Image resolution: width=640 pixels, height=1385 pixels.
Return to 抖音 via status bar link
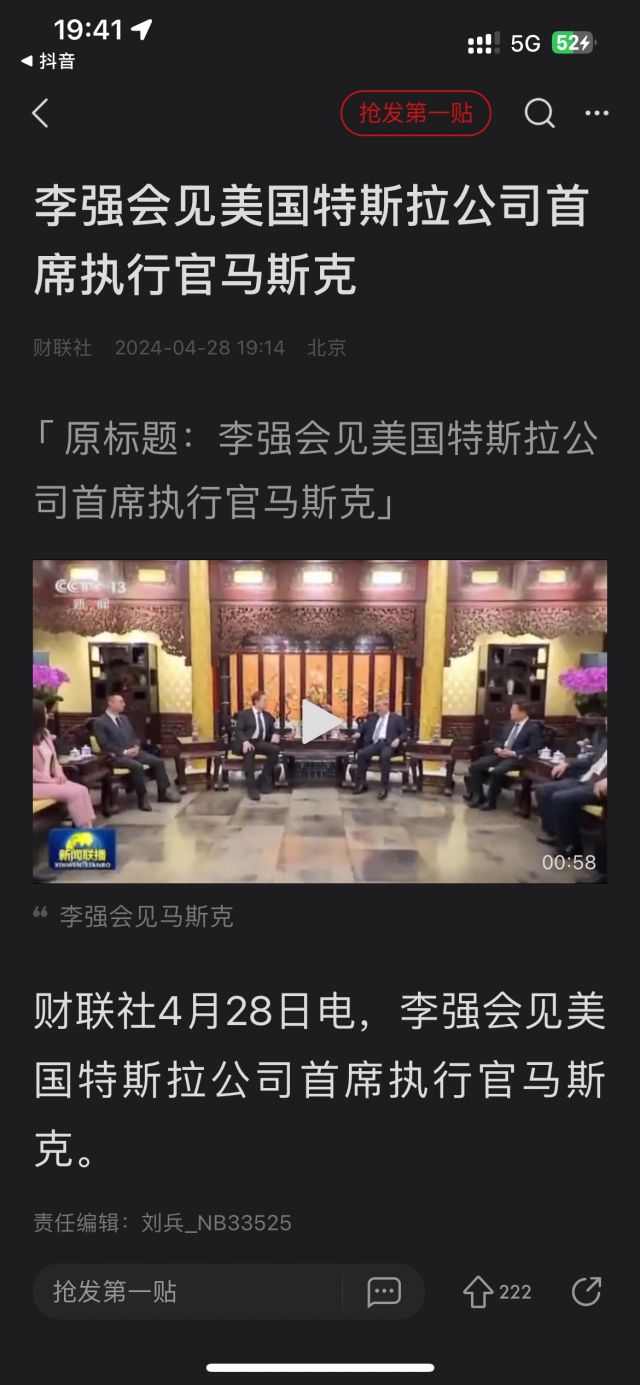click(48, 61)
